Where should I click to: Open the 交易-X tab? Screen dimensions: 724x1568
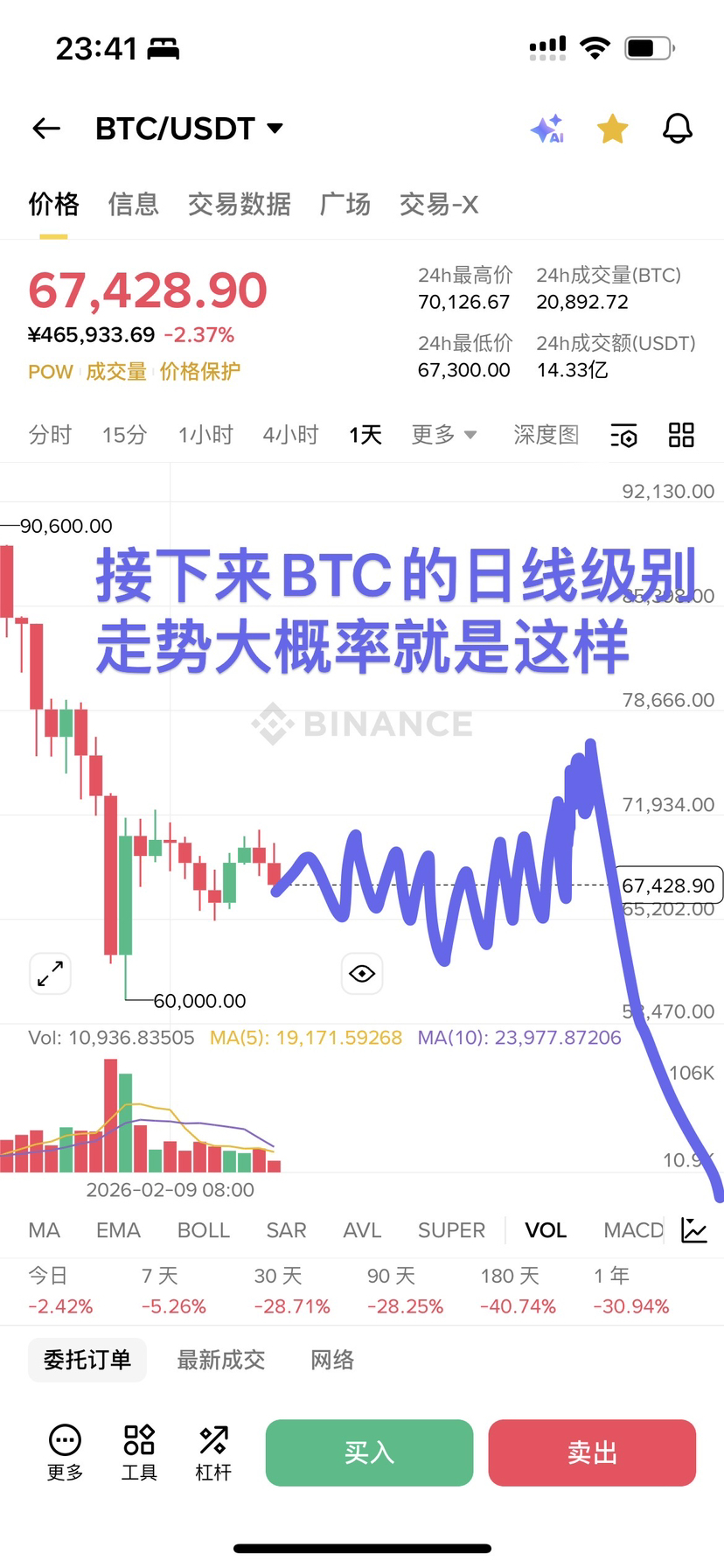pyautogui.click(x=438, y=204)
